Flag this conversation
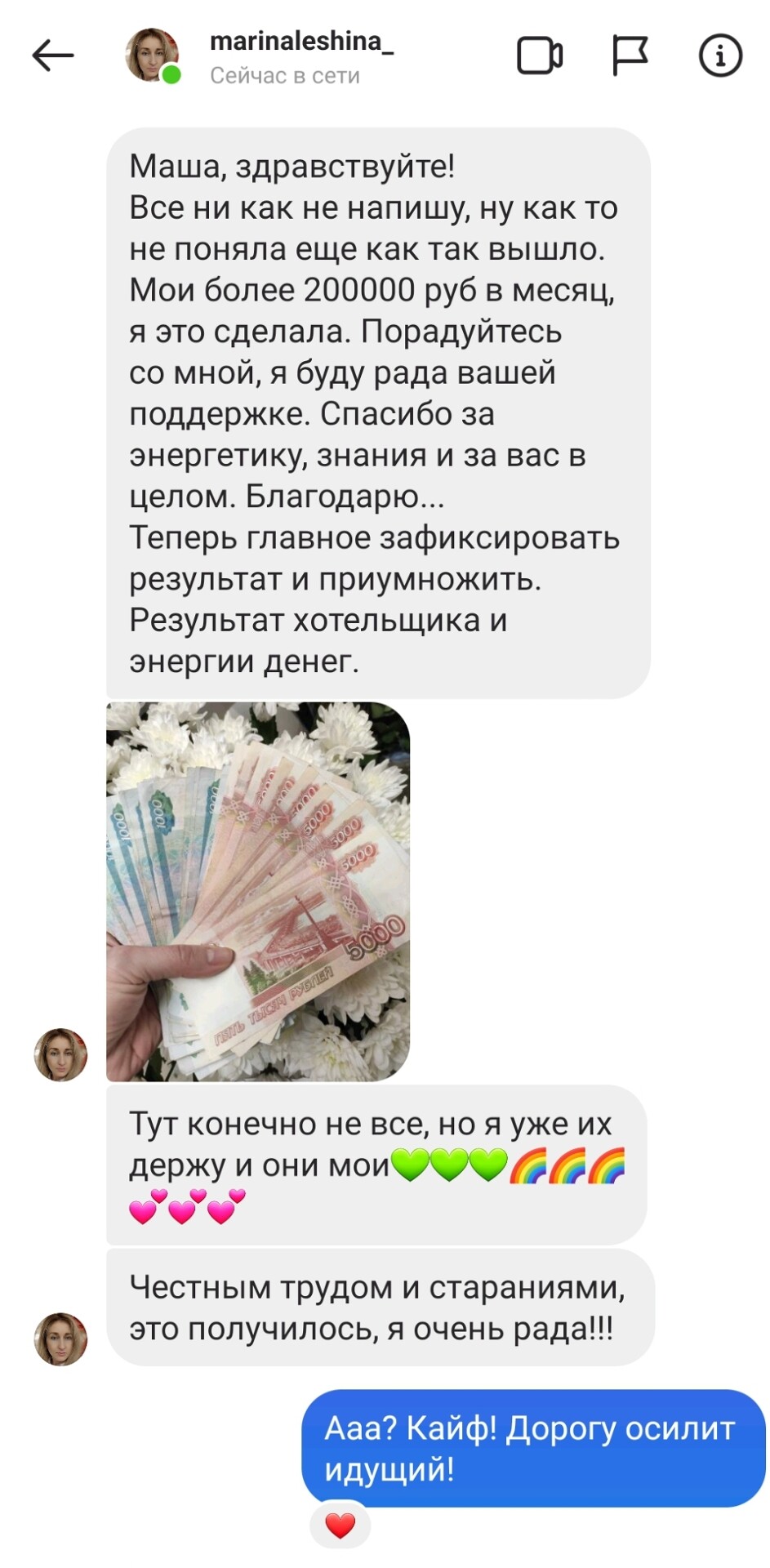This screenshot has height=1568, width=770. click(x=630, y=56)
